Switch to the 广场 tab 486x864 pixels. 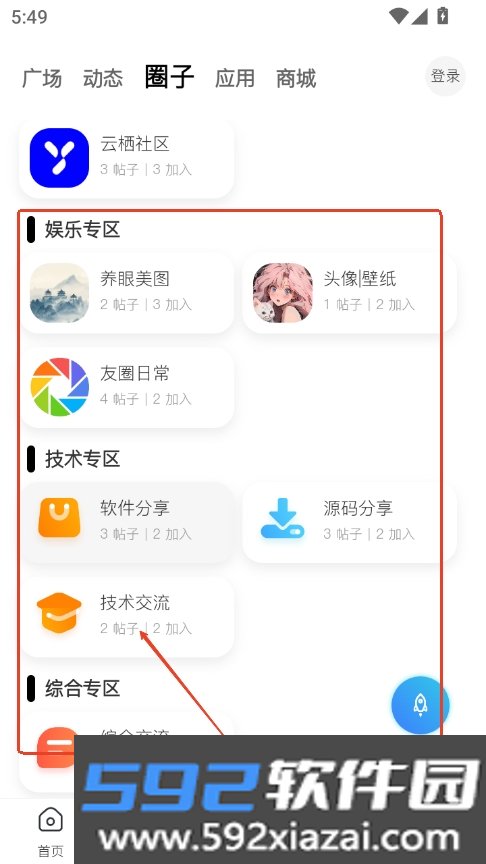pyautogui.click(x=42, y=78)
